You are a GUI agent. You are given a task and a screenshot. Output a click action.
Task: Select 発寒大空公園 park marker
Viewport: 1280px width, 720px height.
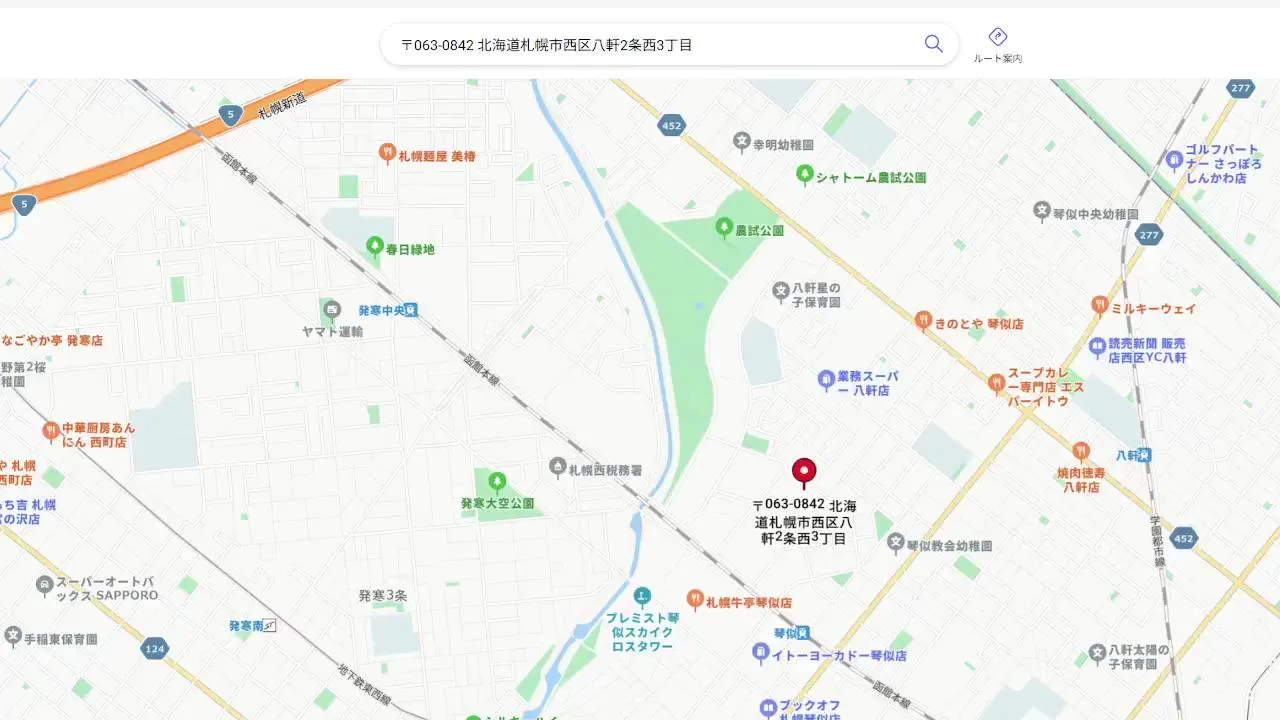[497, 483]
